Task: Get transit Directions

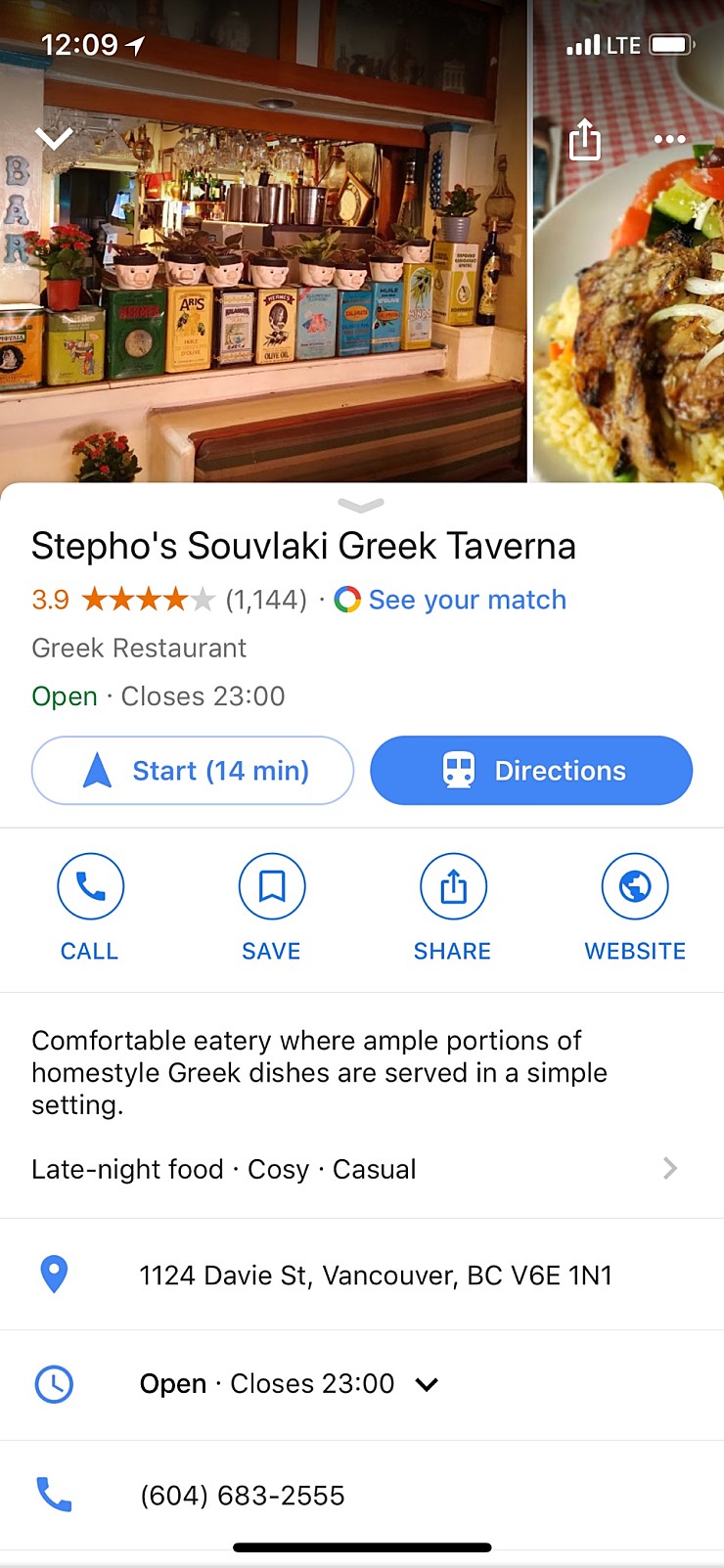Action: coord(531,771)
